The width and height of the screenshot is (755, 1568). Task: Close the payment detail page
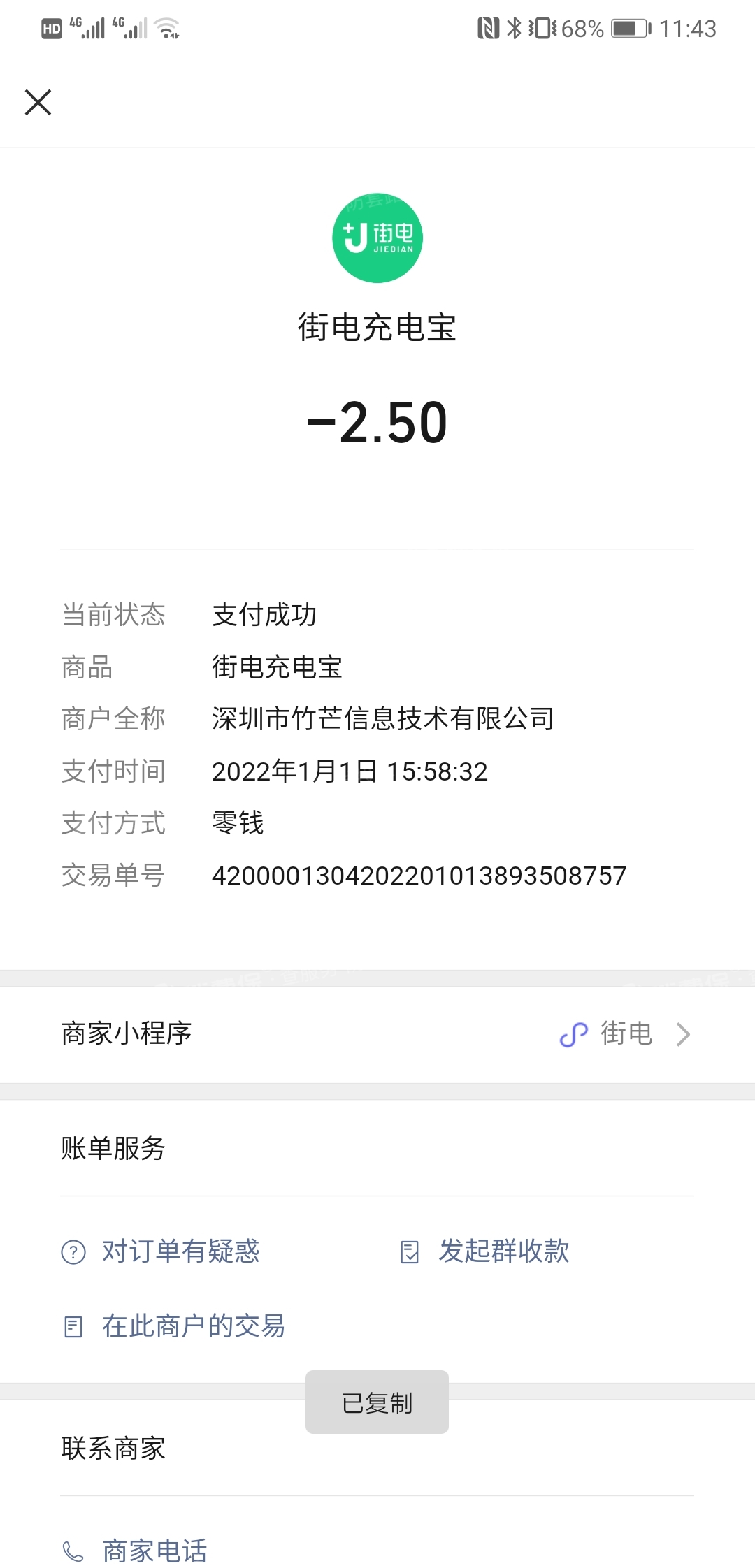click(38, 102)
